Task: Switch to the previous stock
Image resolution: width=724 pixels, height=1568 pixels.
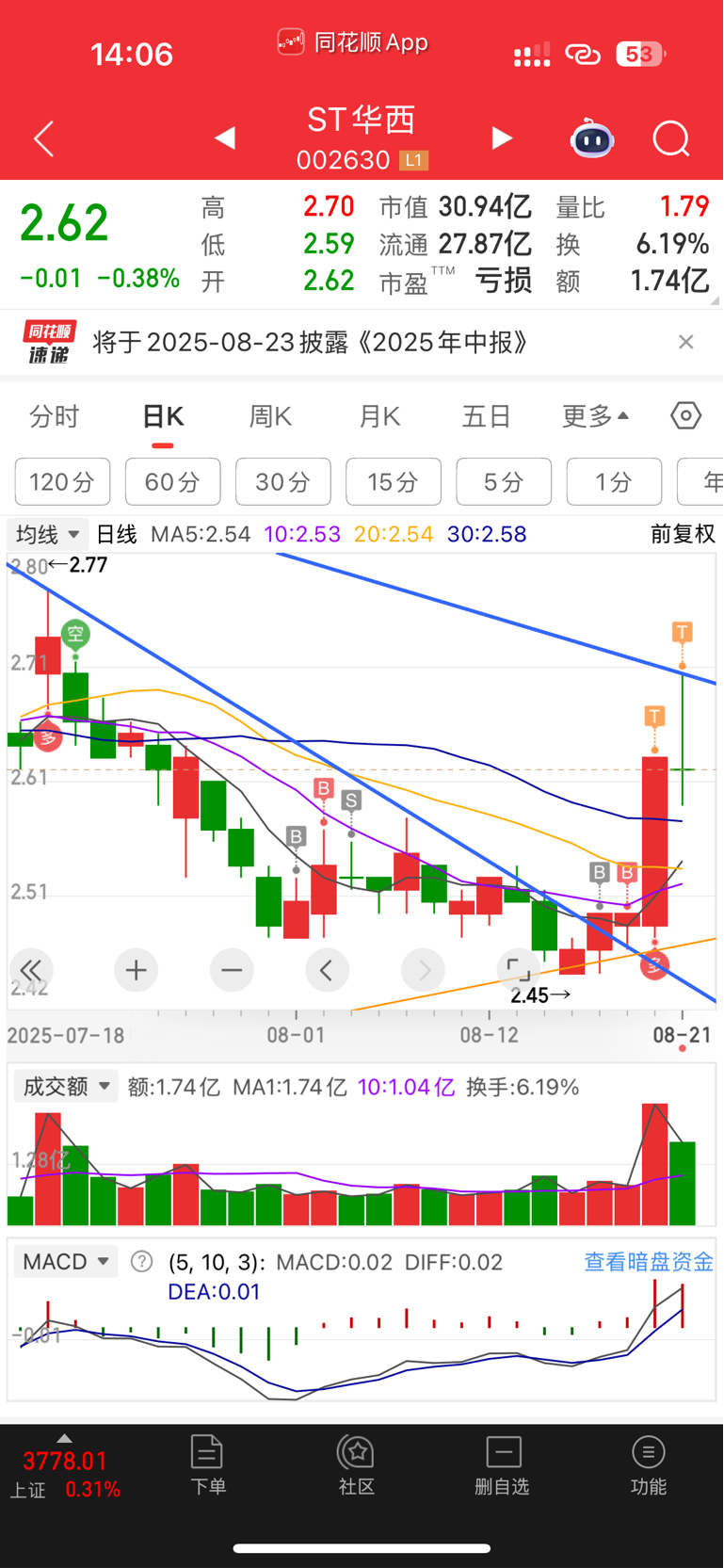Action: [x=224, y=138]
